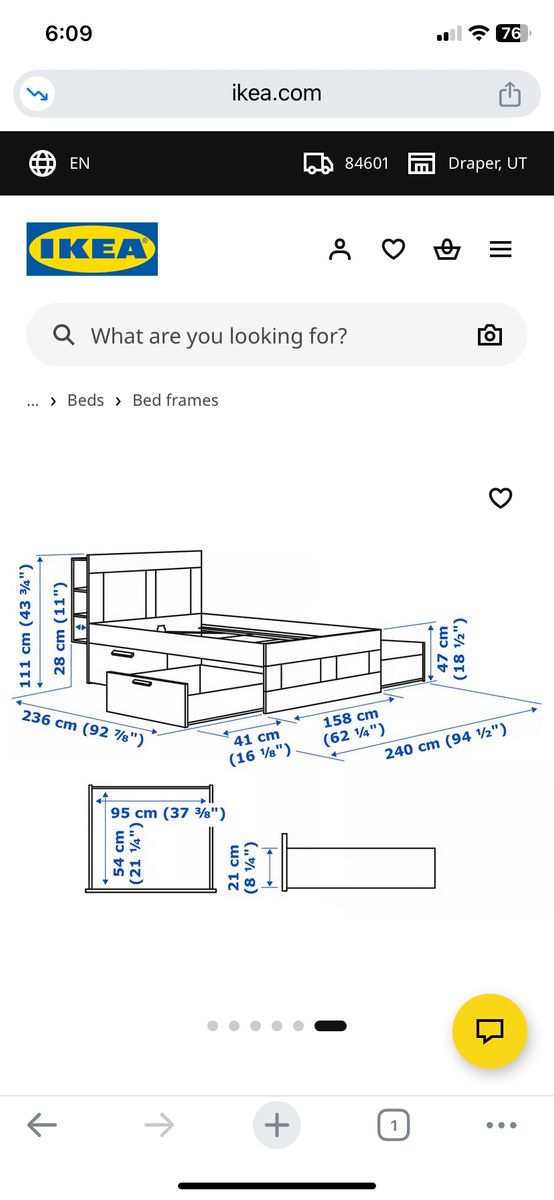Expand collapsed breadcrumb ellipsis

tap(33, 400)
